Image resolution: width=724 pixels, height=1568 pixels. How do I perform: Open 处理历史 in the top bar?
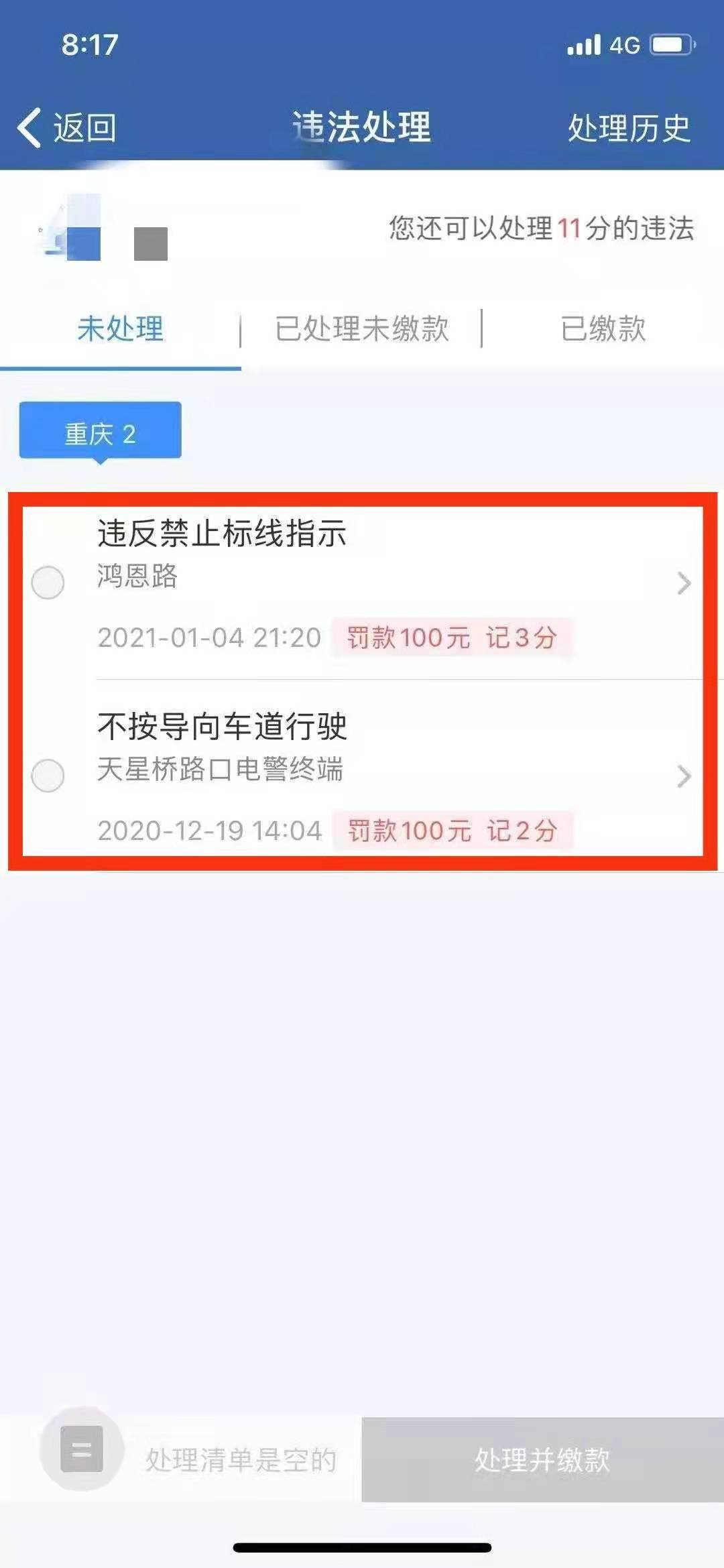pyautogui.click(x=628, y=127)
